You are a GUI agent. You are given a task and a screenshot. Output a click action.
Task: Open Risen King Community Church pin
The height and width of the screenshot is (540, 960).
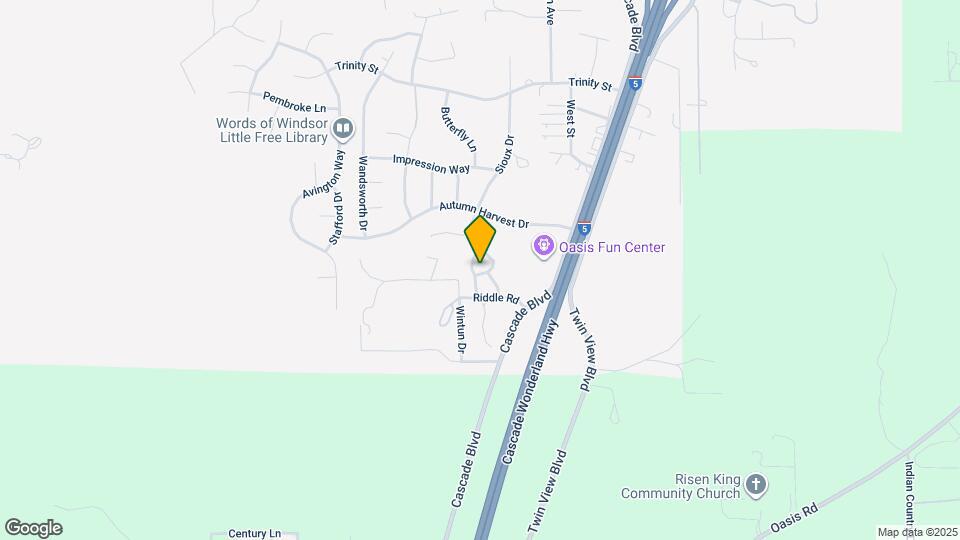[x=756, y=485]
